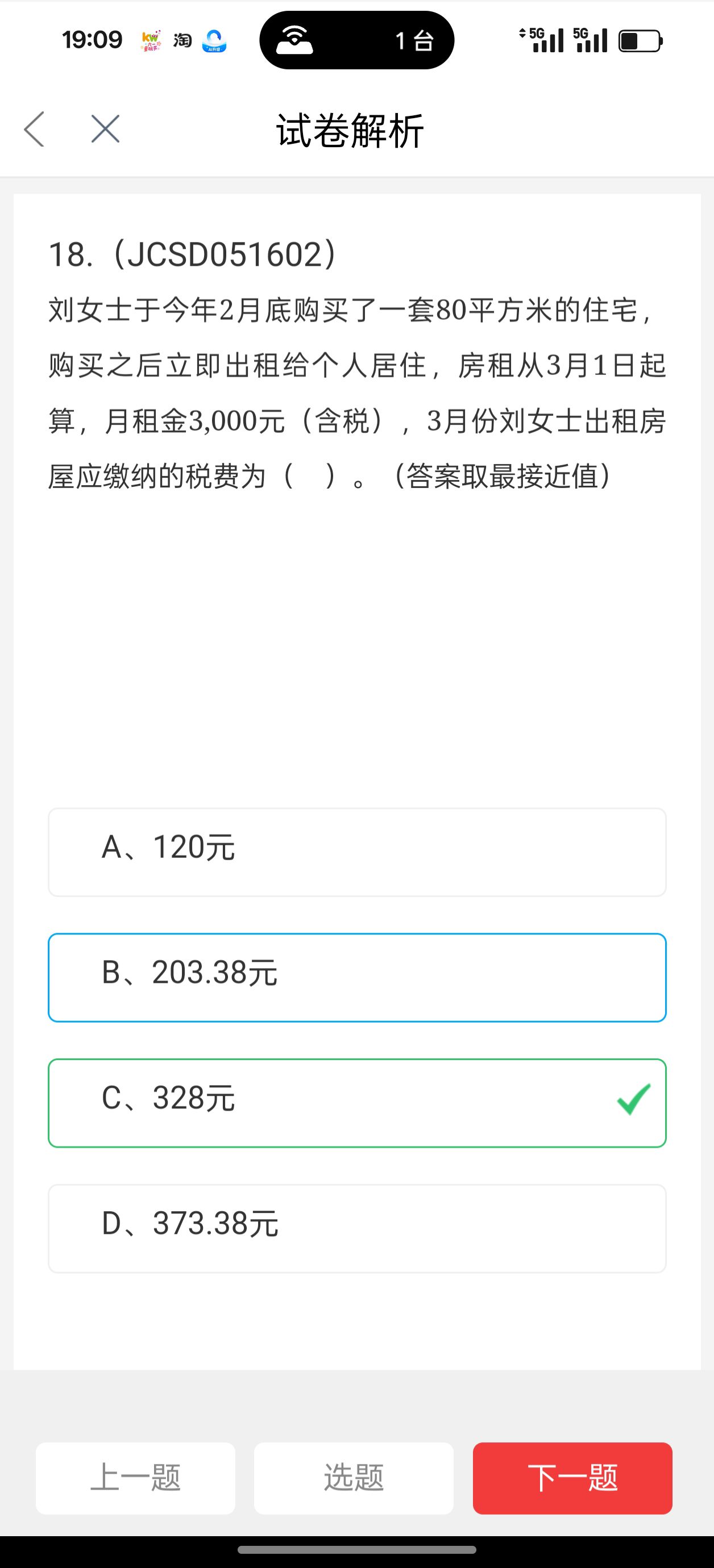This screenshot has height=1568, width=714.
Task: Open the 选题 question picker
Action: point(354,1478)
